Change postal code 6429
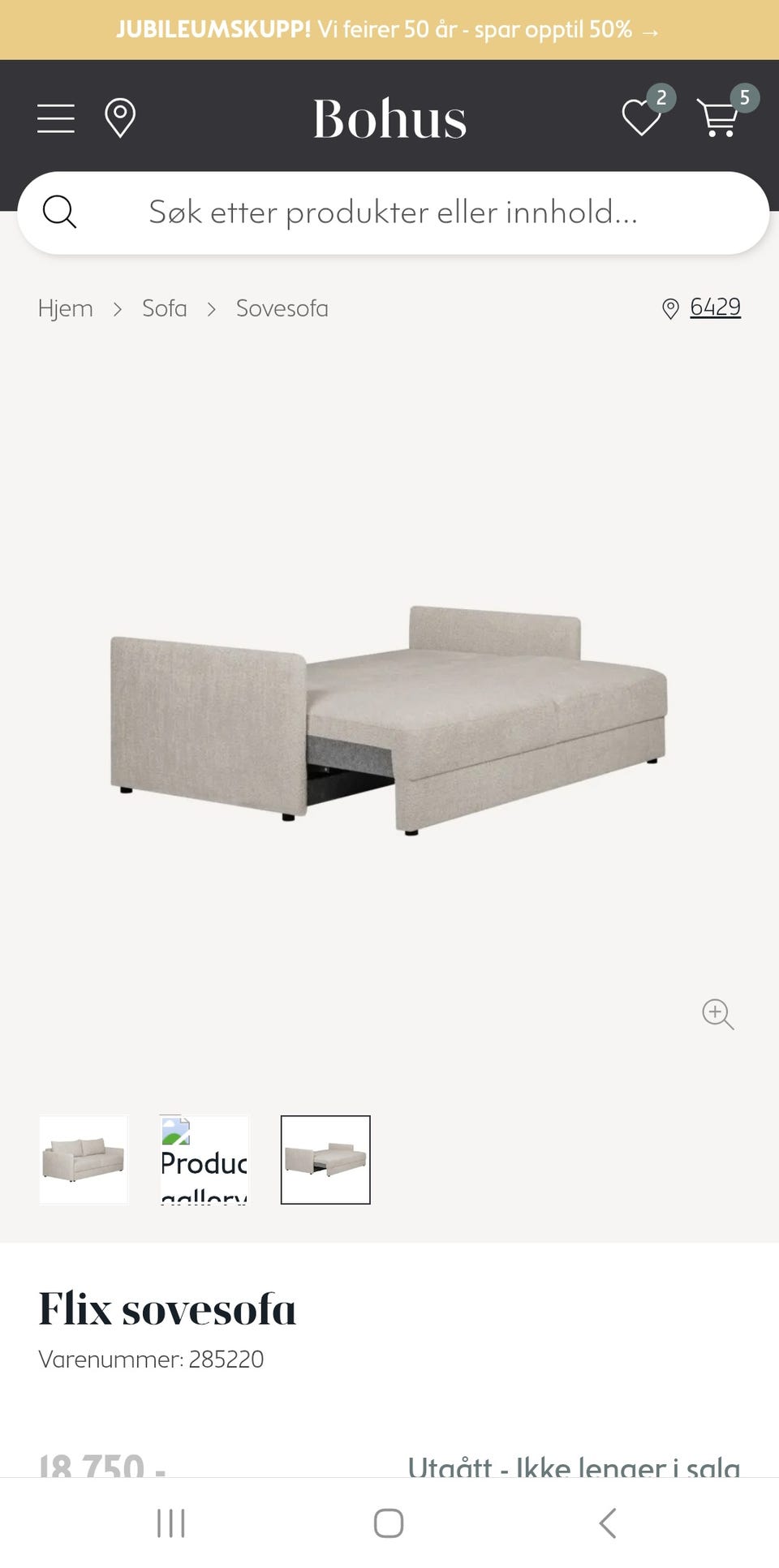This screenshot has width=779, height=1568. click(714, 307)
